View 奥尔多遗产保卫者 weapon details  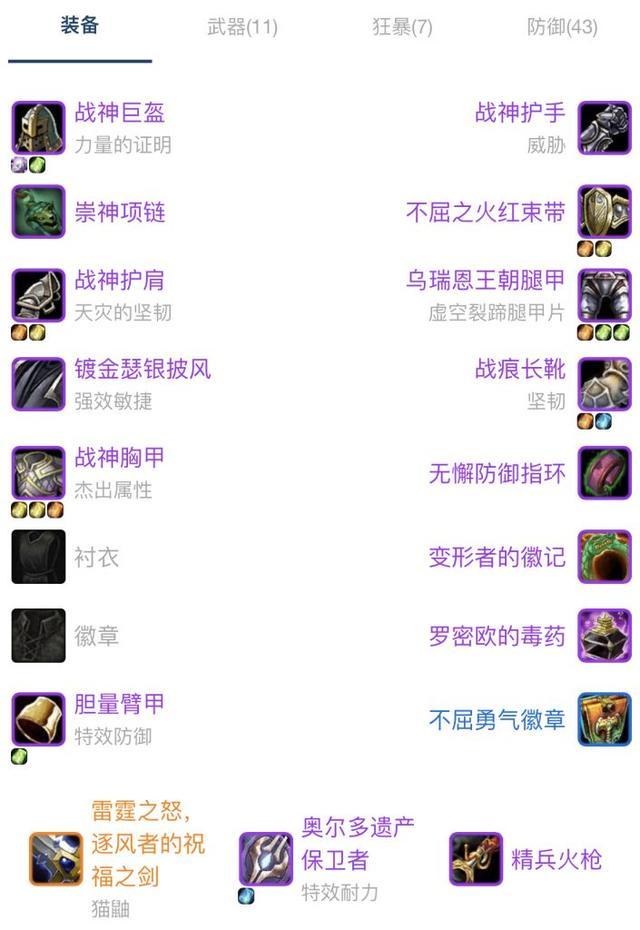[343, 843]
